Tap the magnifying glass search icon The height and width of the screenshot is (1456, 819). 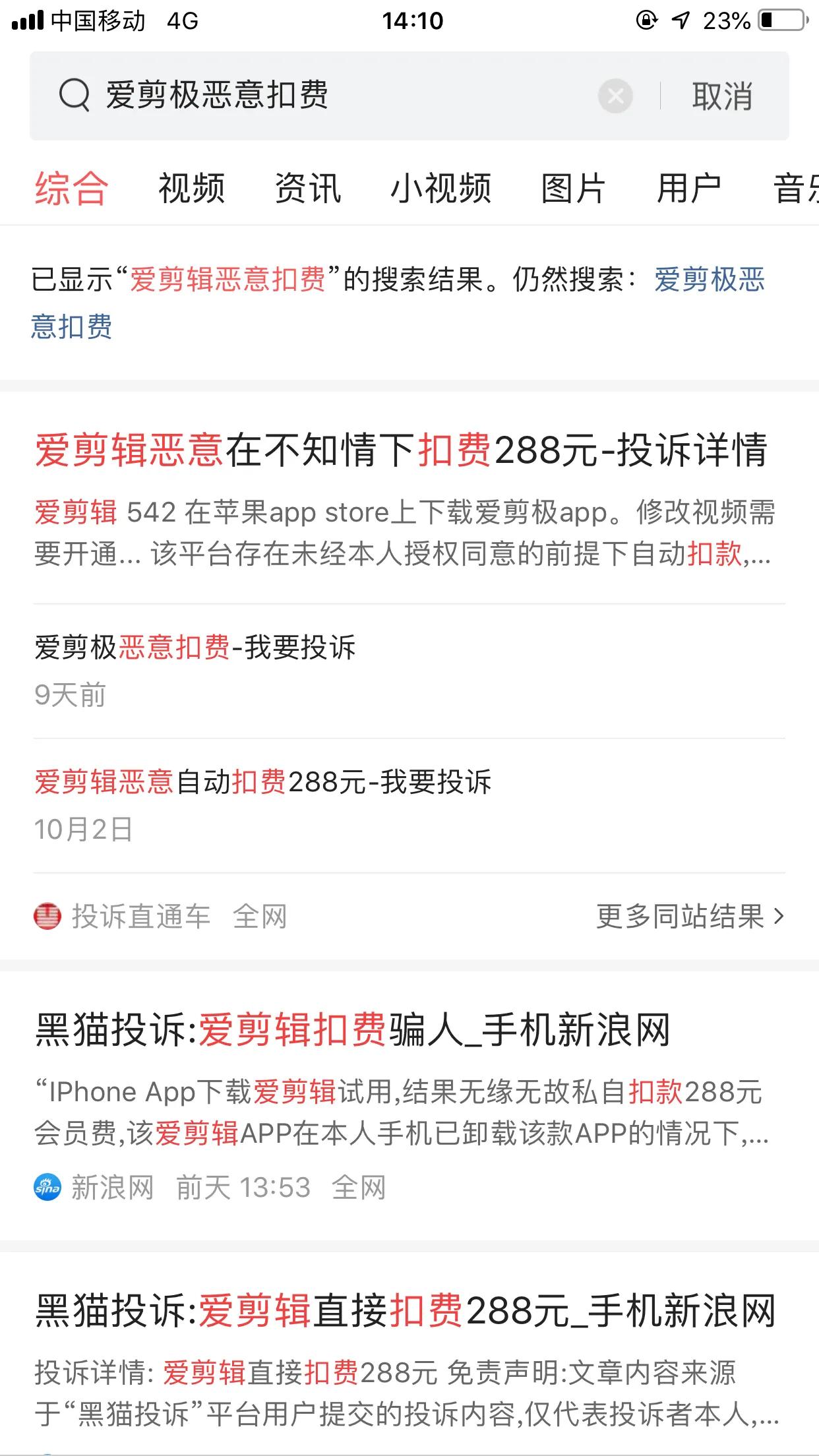pyautogui.click(x=75, y=97)
